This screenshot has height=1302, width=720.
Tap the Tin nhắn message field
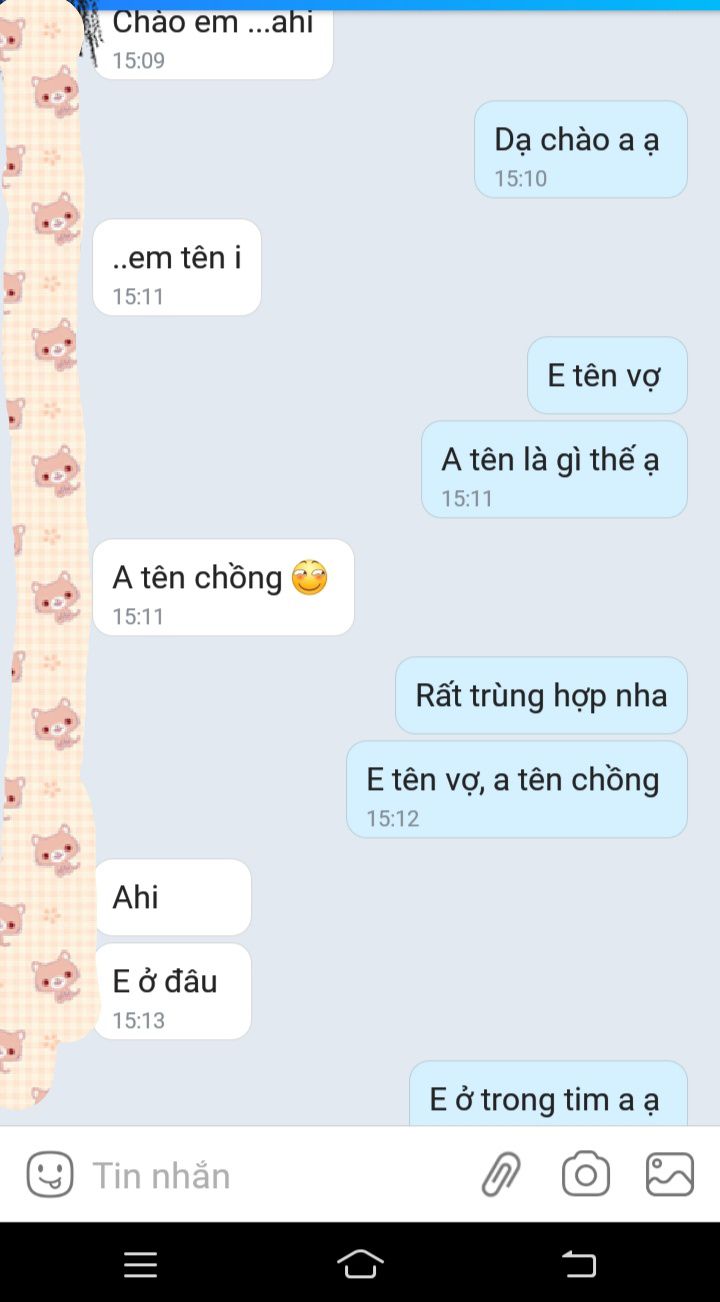[270, 1175]
